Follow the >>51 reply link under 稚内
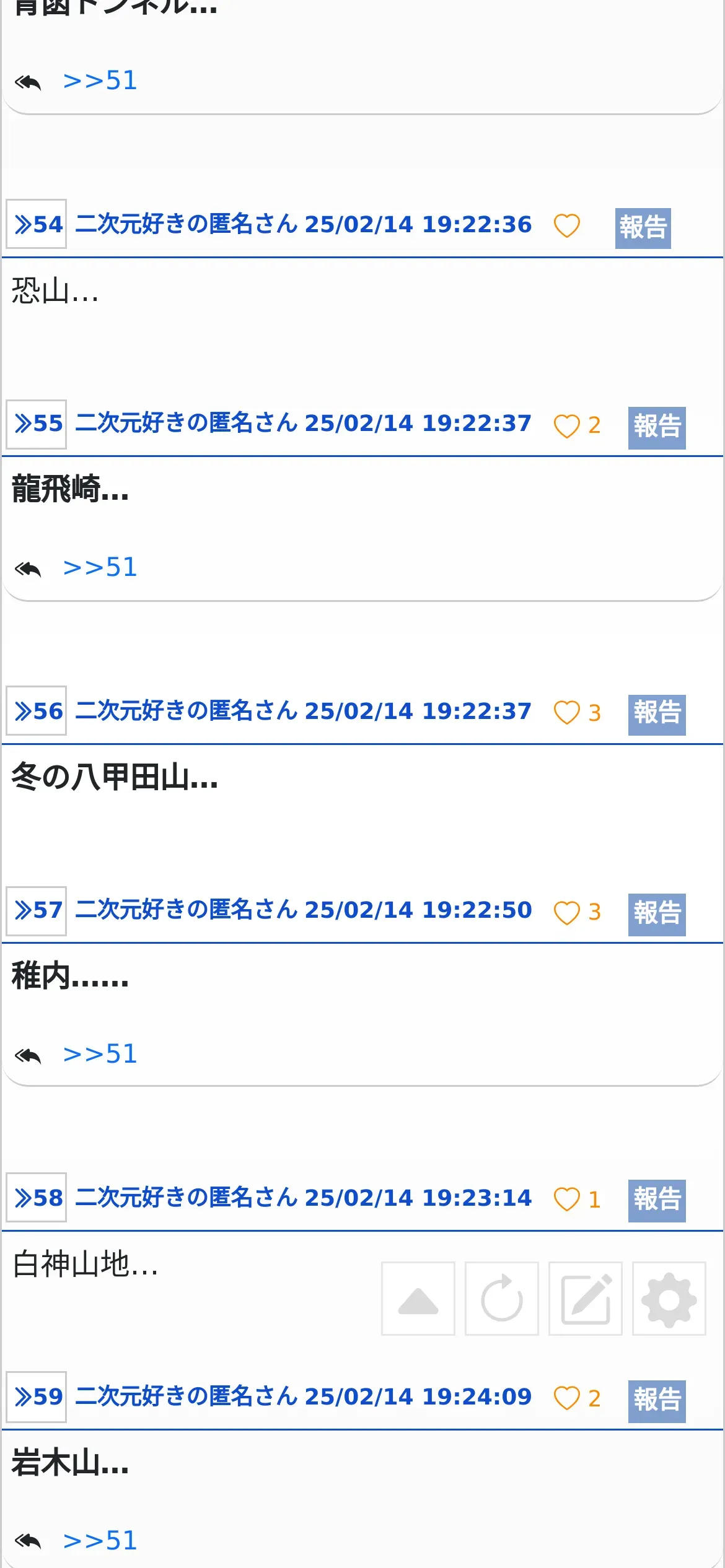725x1568 pixels. (100, 1054)
